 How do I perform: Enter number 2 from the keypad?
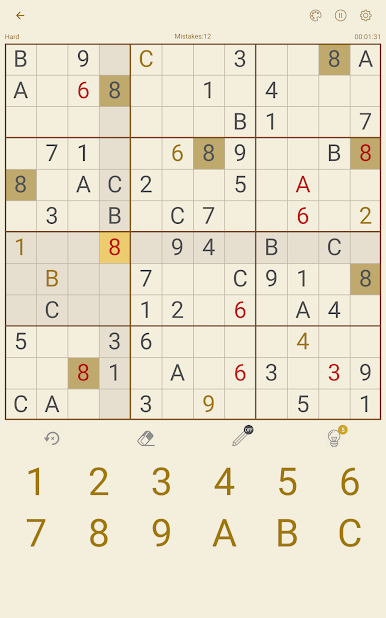(x=99, y=481)
